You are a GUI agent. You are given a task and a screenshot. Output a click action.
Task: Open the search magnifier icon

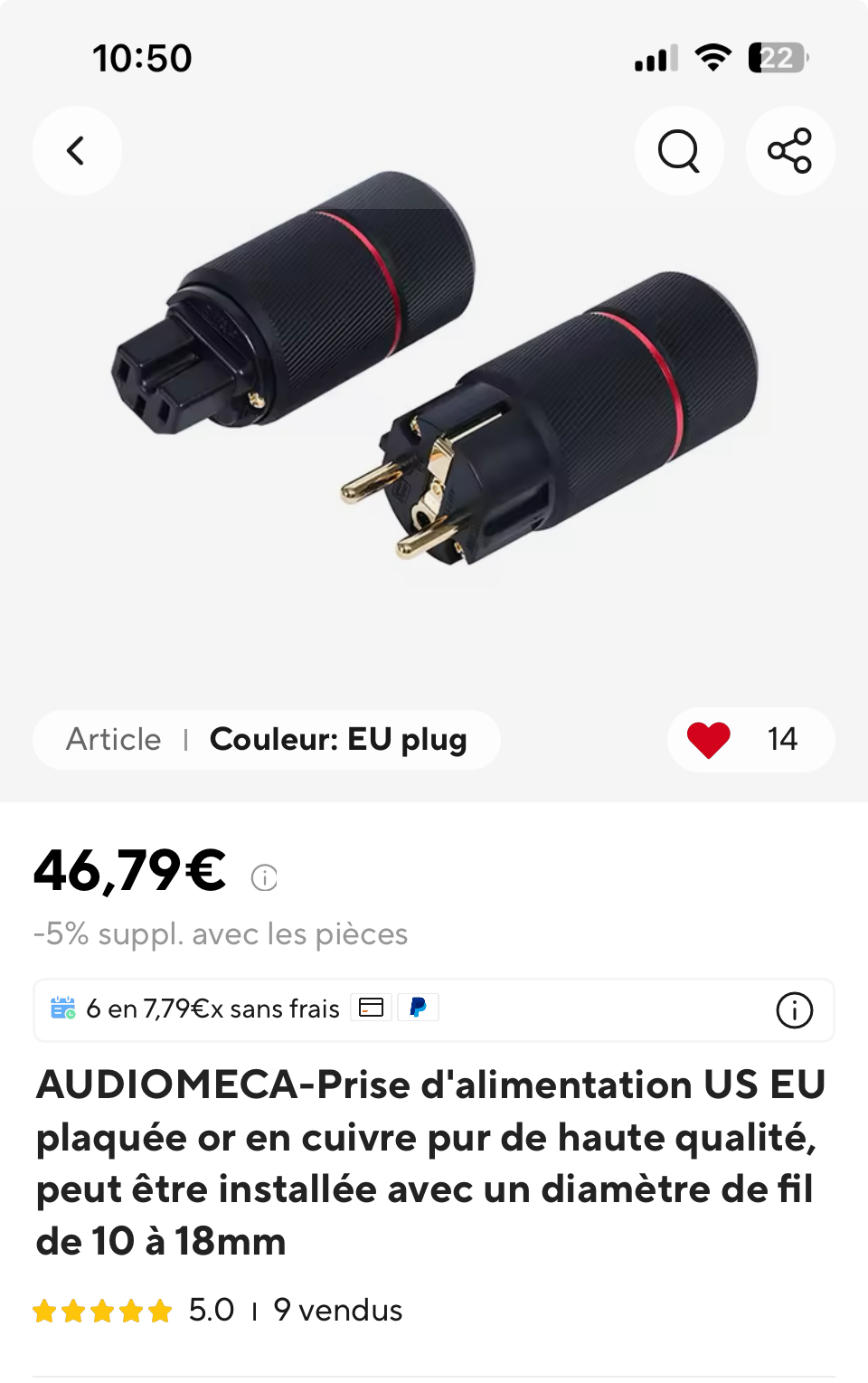pos(678,150)
